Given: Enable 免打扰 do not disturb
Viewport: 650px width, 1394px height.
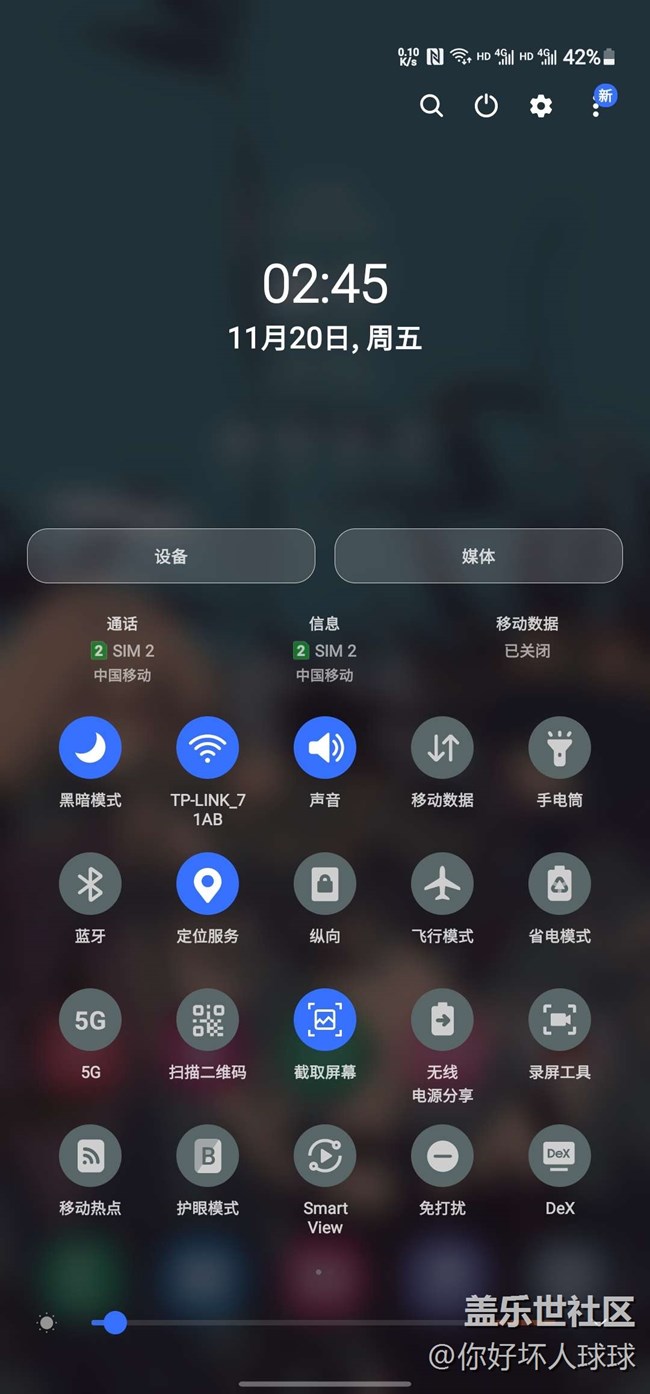Looking at the screenshot, I should [x=442, y=1156].
